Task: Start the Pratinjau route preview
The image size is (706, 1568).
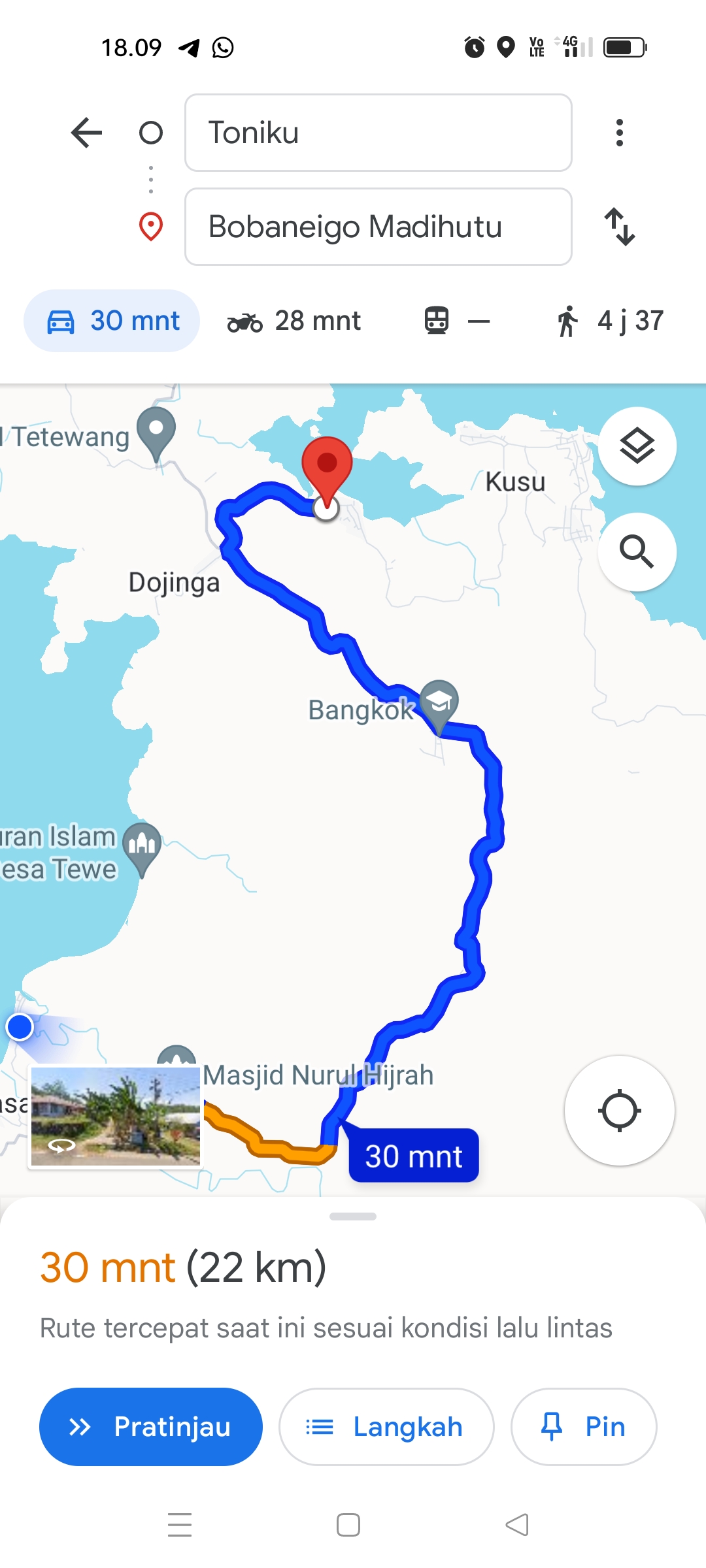Action: coord(151,1427)
